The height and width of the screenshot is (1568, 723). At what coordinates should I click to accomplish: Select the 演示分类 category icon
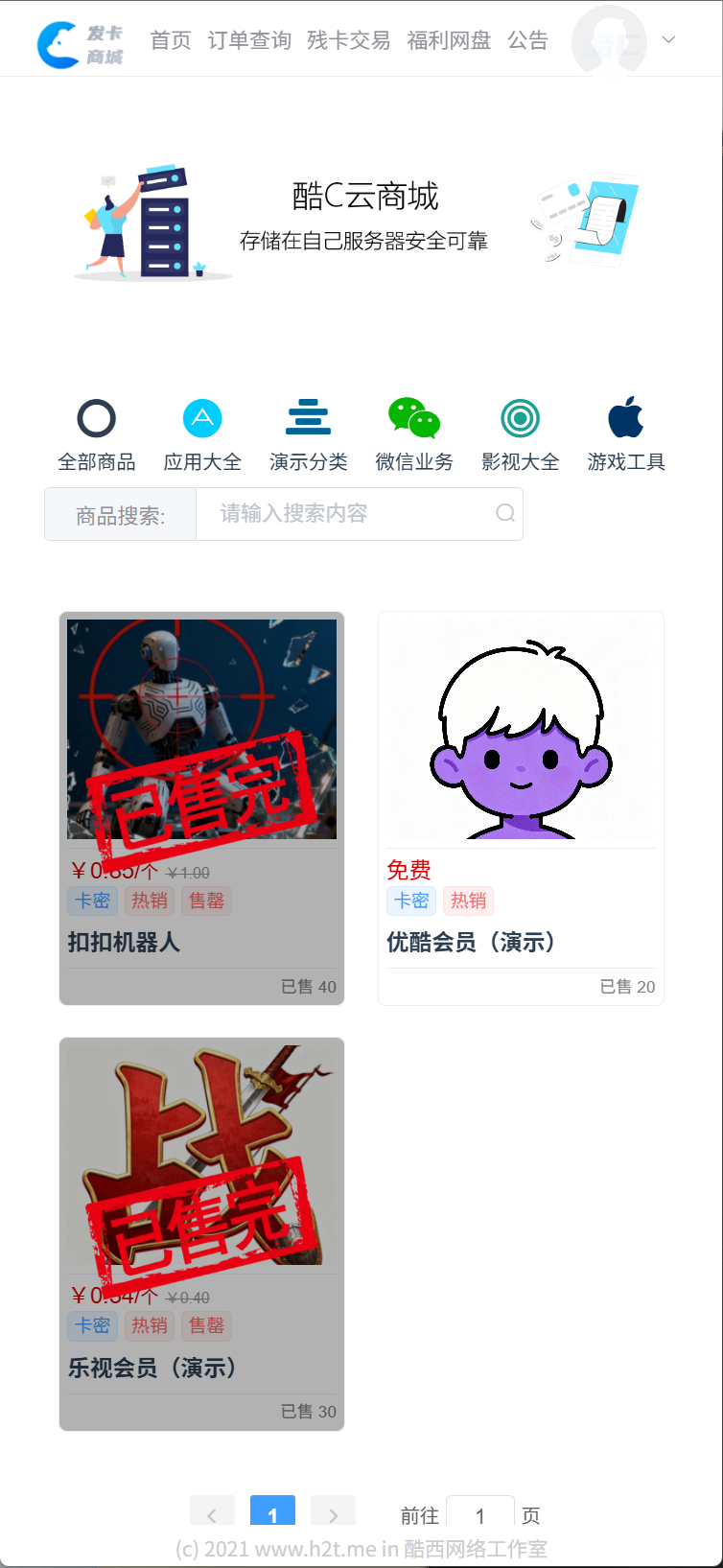308,417
